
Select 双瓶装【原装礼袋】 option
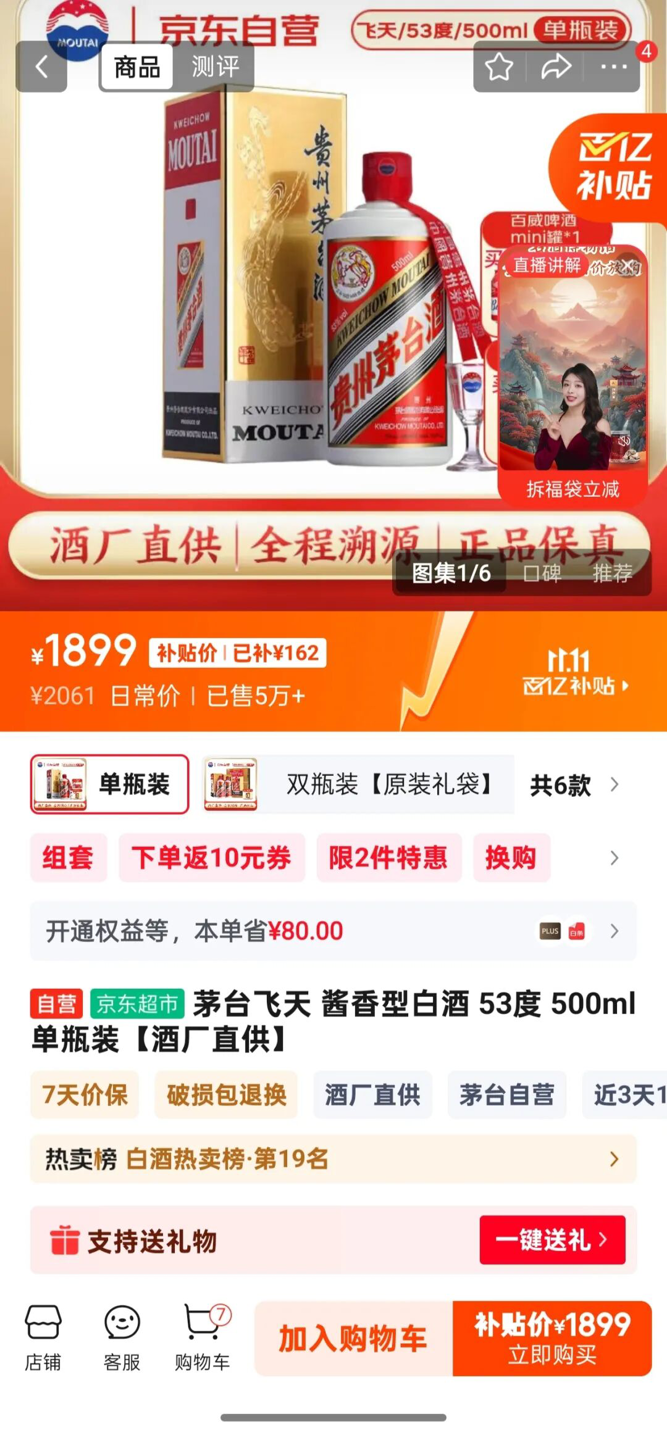tap(357, 784)
